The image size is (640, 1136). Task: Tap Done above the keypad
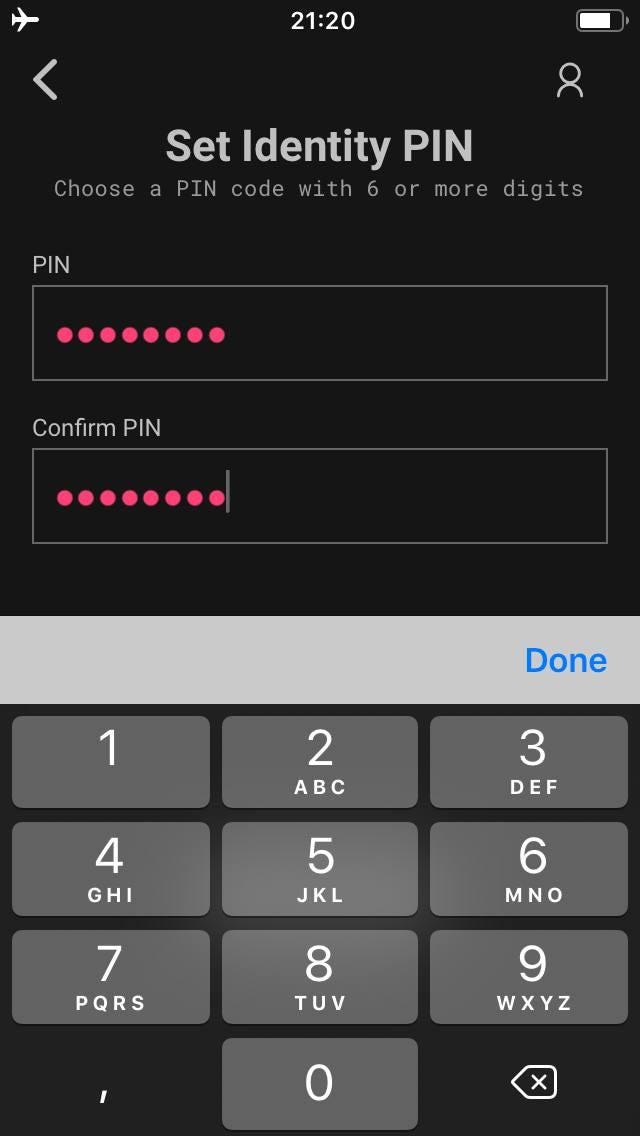click(565, 660)
